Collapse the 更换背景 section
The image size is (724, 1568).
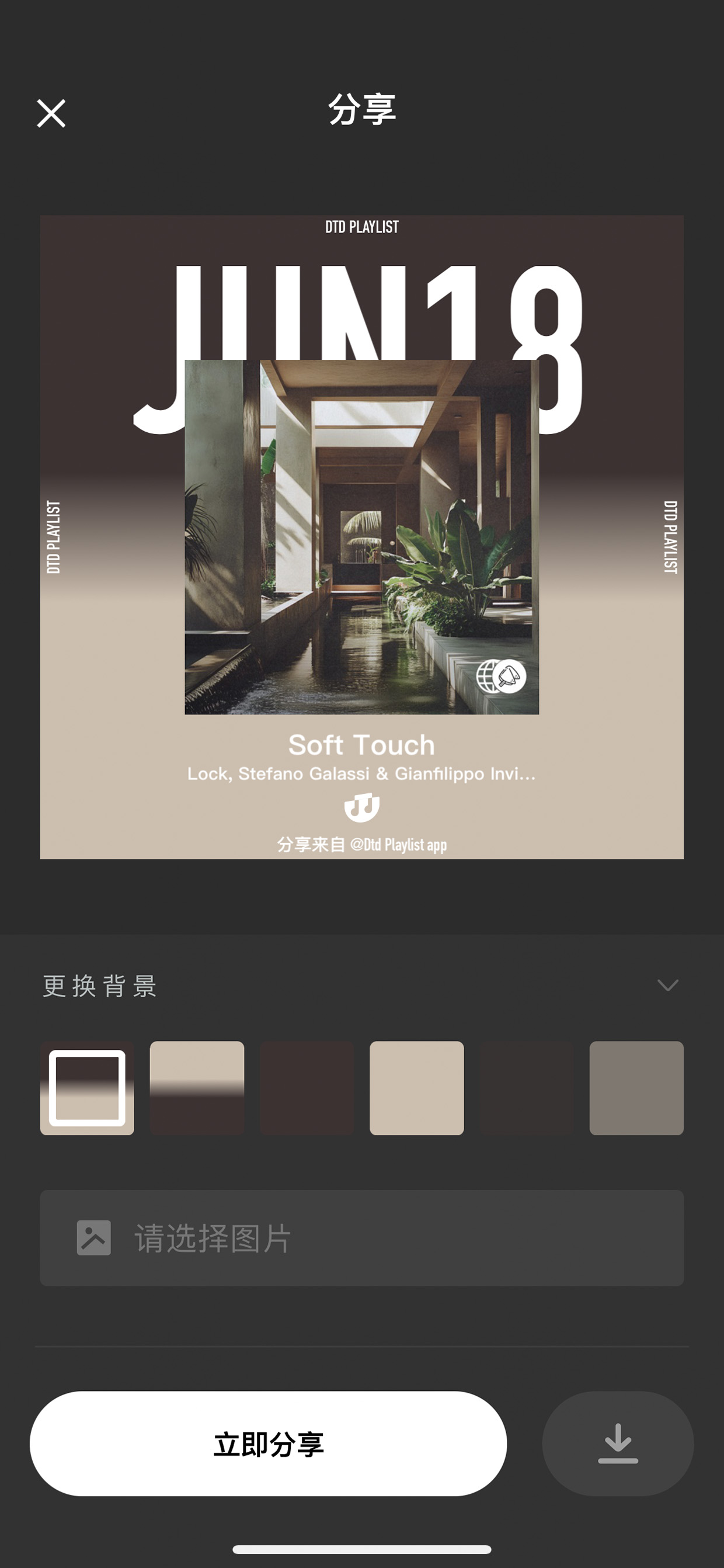(x=667, y=986)
